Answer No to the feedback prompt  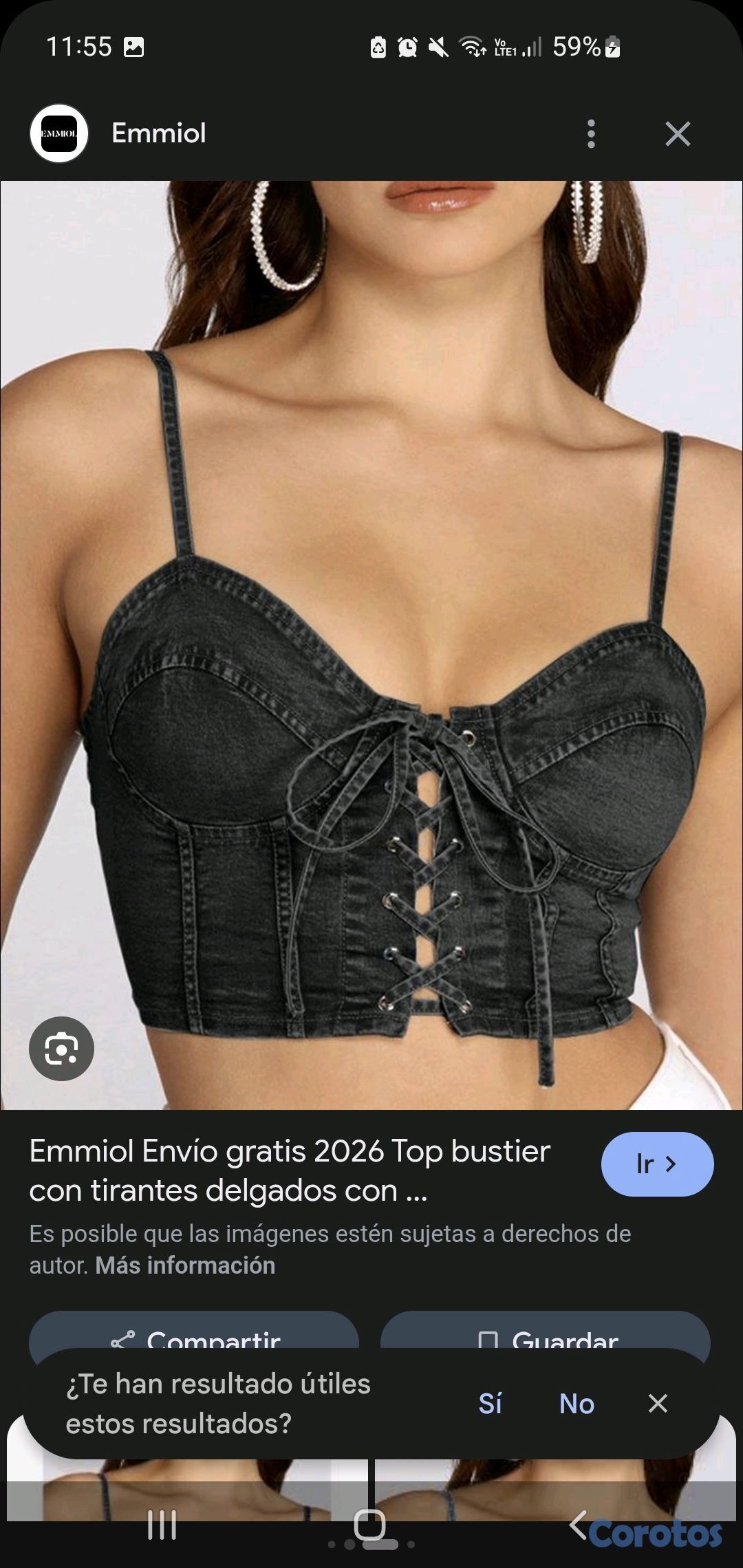[x=577, y=1404]
